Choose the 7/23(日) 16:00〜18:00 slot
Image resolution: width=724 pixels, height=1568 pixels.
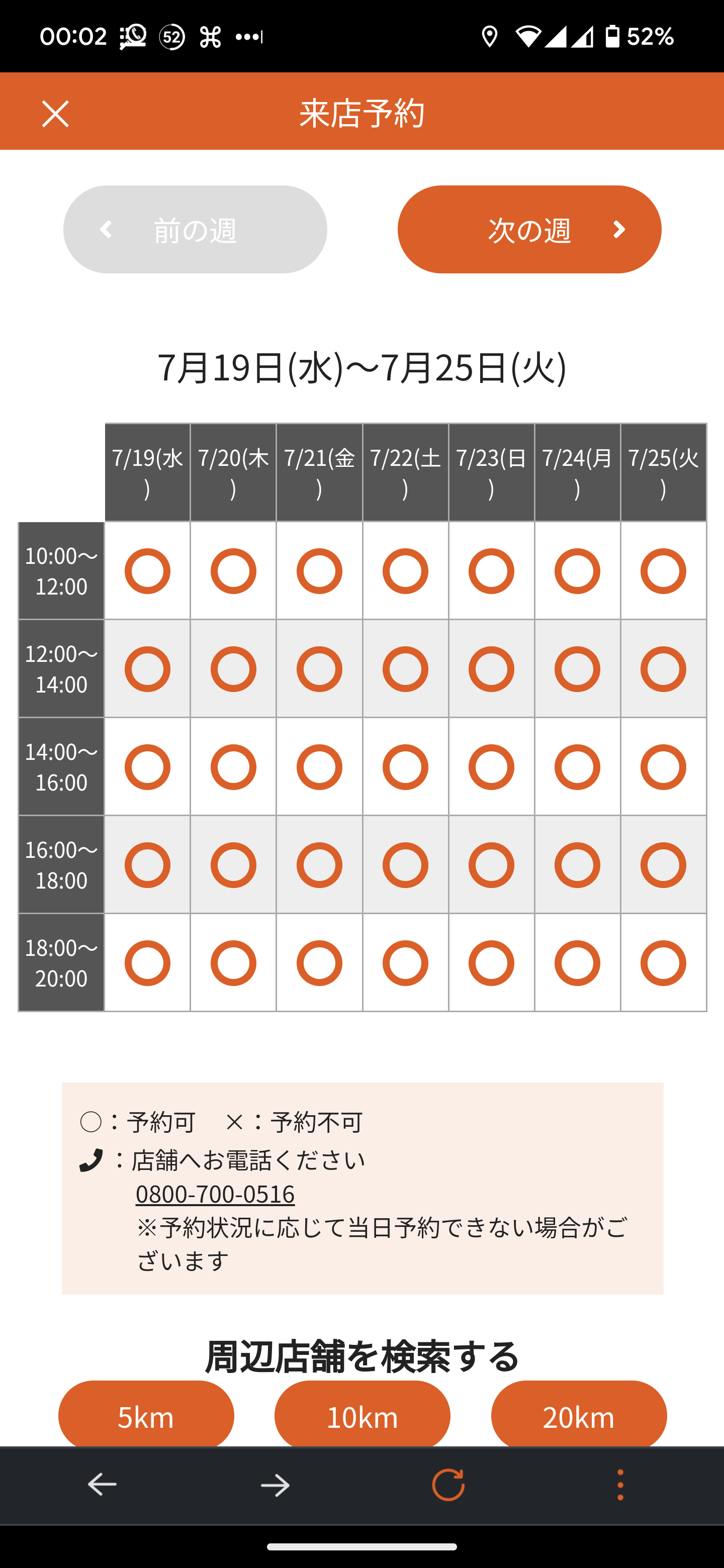491,864
